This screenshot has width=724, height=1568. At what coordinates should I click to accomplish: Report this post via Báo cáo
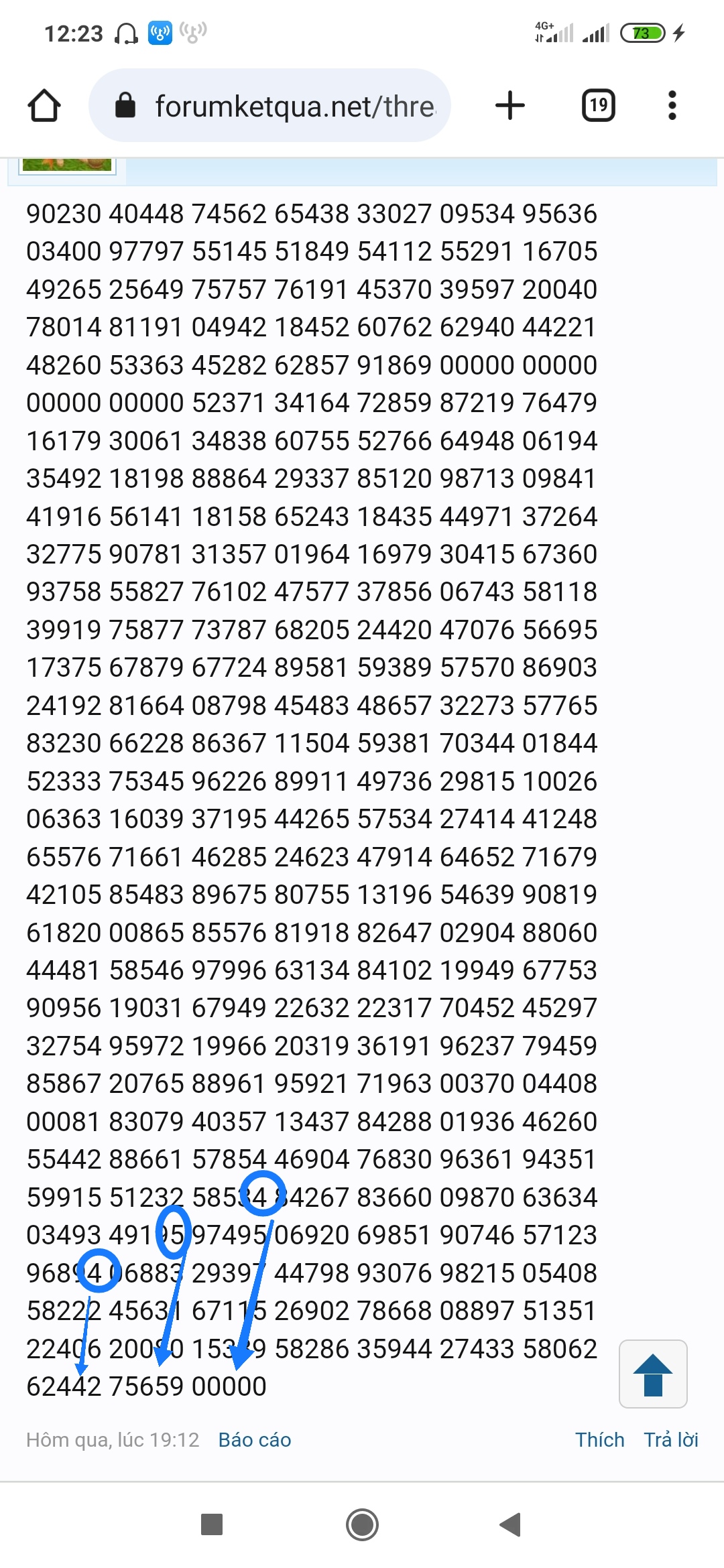(x=255, y=1440)
